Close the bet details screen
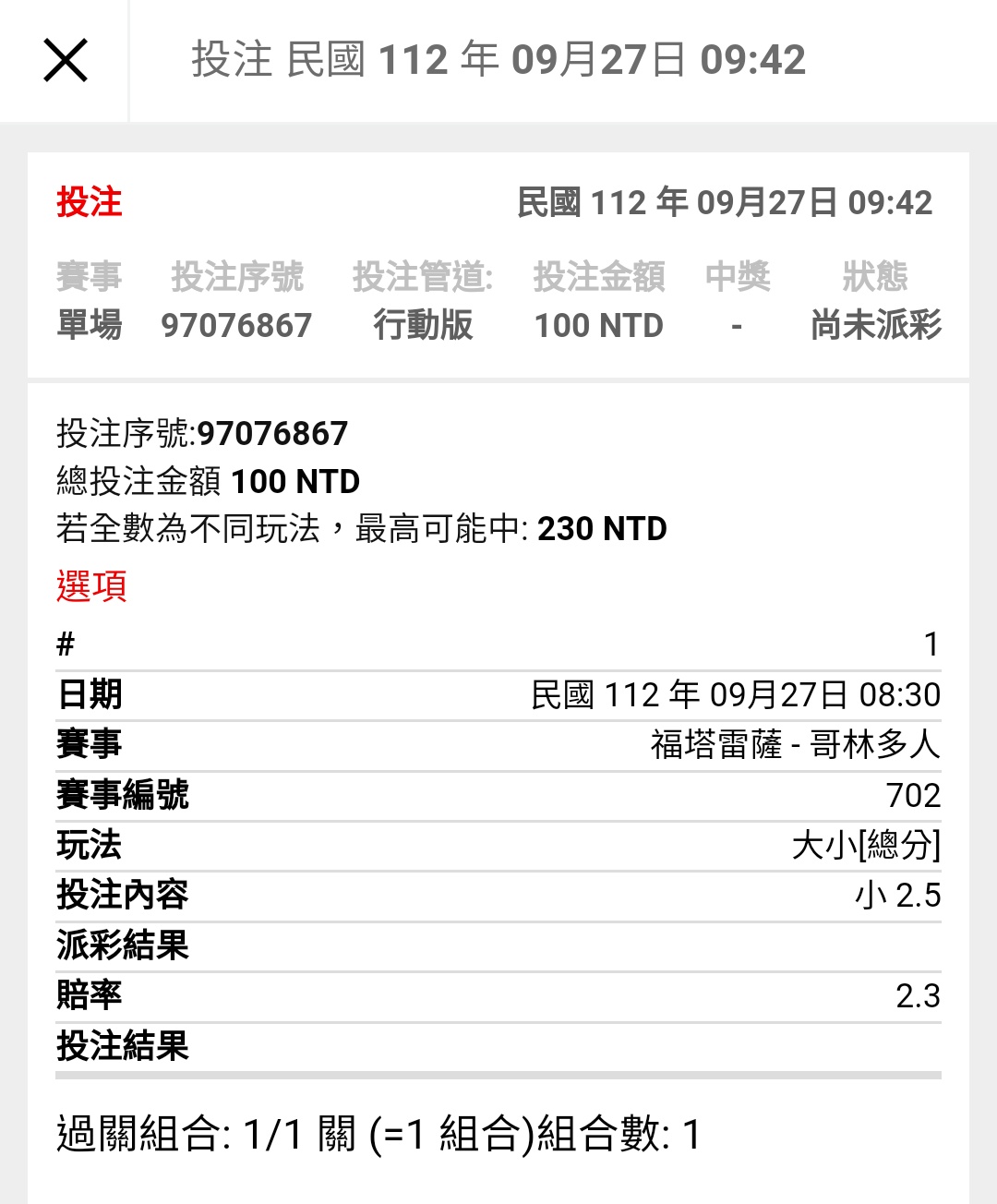The width and height of the screenshot is (997, 1204). point(66,61)
